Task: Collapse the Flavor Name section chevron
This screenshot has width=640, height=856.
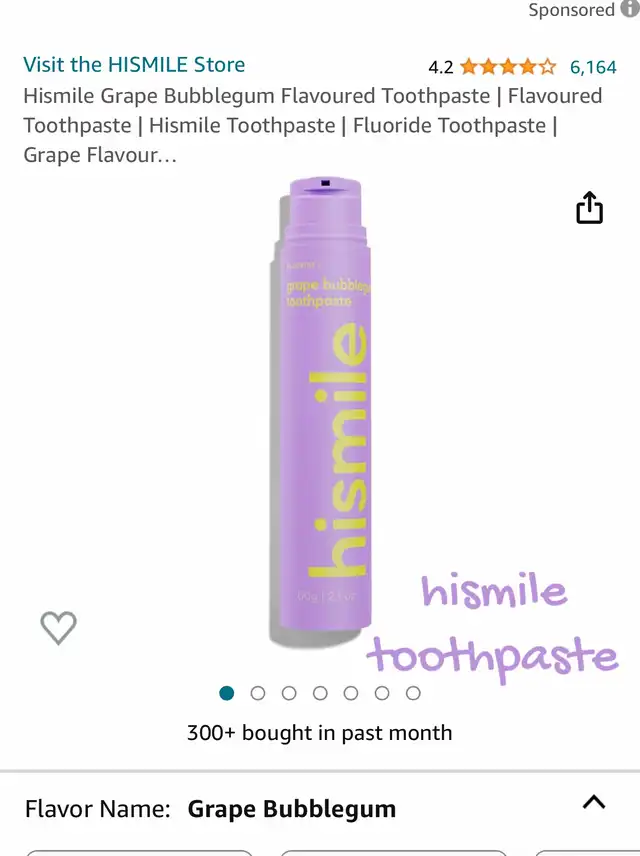Action: 594,802
